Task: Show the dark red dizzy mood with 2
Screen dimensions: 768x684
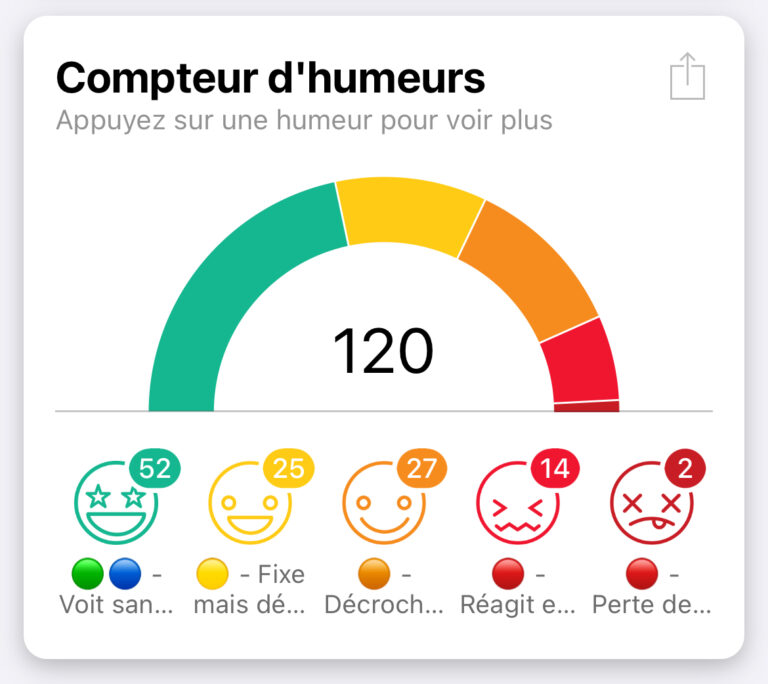Action: point(651,502)
